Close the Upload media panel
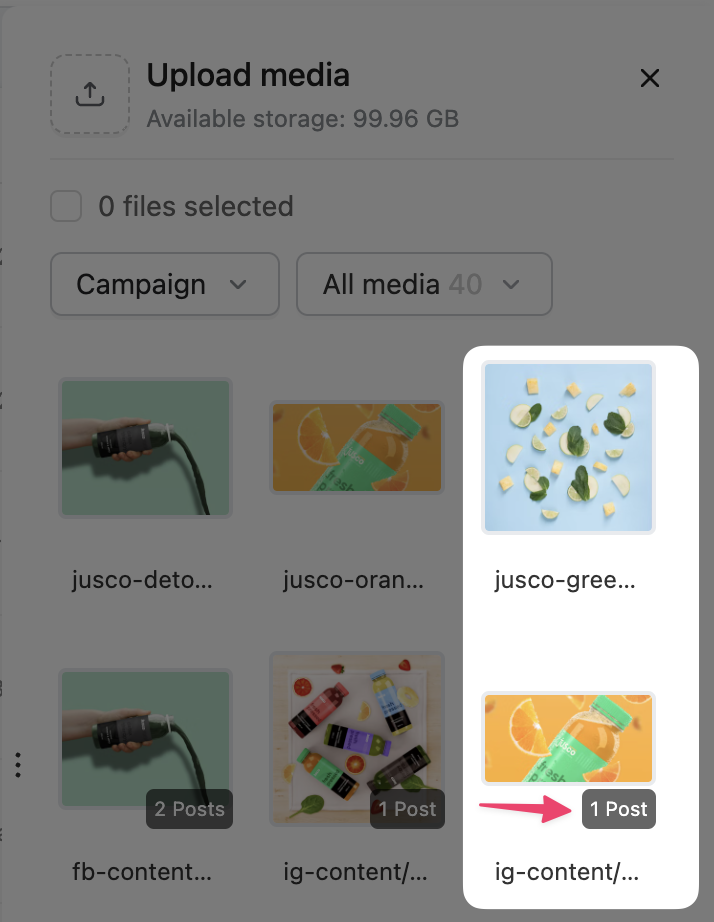Image resolution: width=714 pixels, height=922 pixels. tap(650, 78)
